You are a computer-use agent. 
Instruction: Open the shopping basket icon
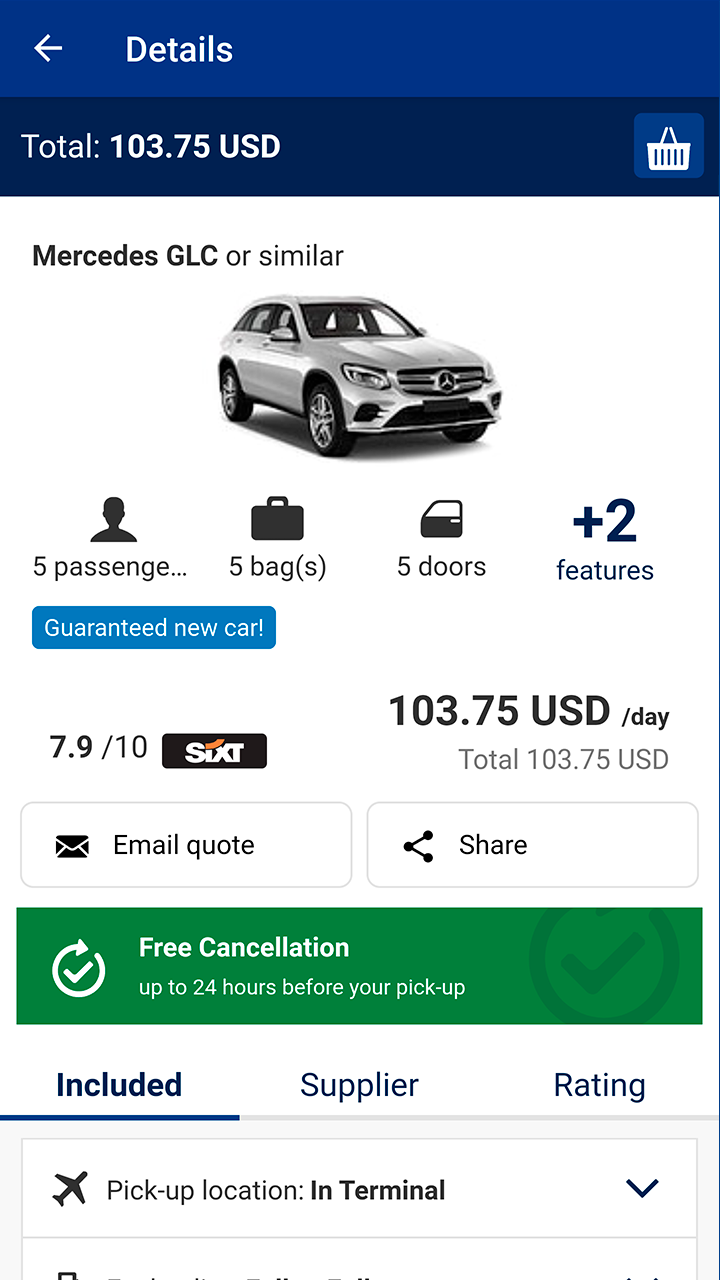pyautogui.click(x=668, y=146)
